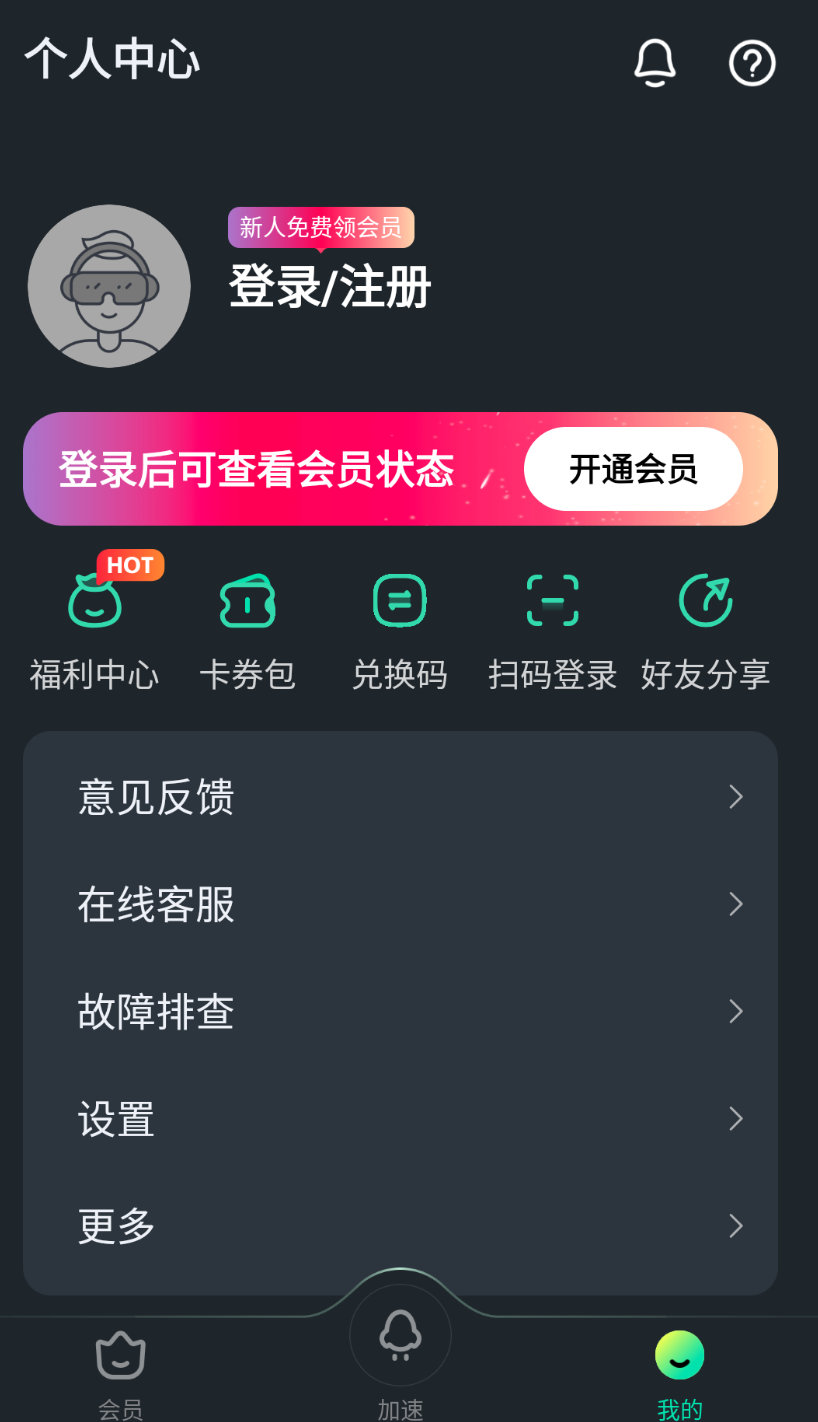Screen dimensions: 818x1422
Task: Switch to the 会员 tab
Action: pyautogui.click(x=120, y=1370)
